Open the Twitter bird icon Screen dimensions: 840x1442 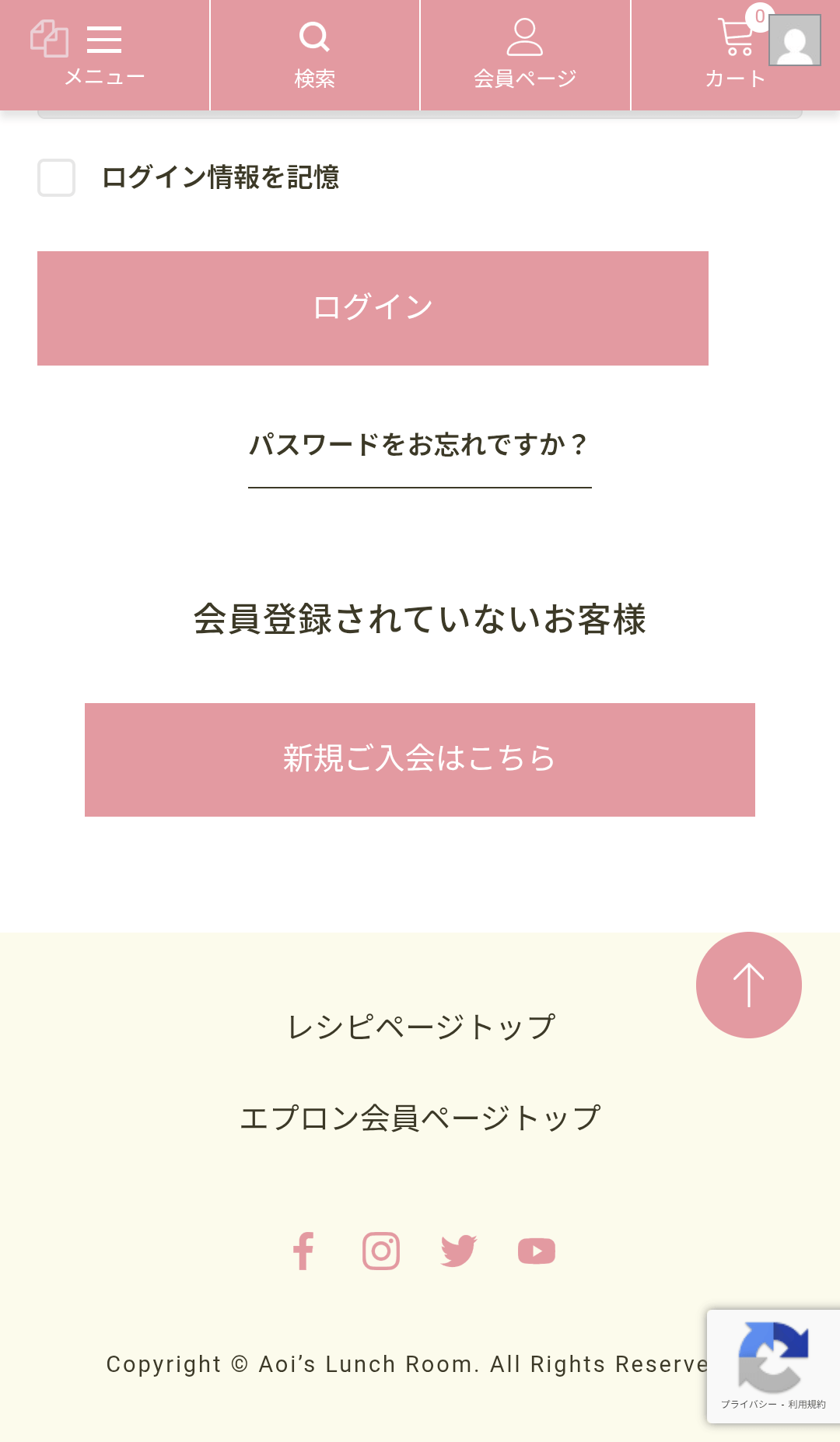459,1250
